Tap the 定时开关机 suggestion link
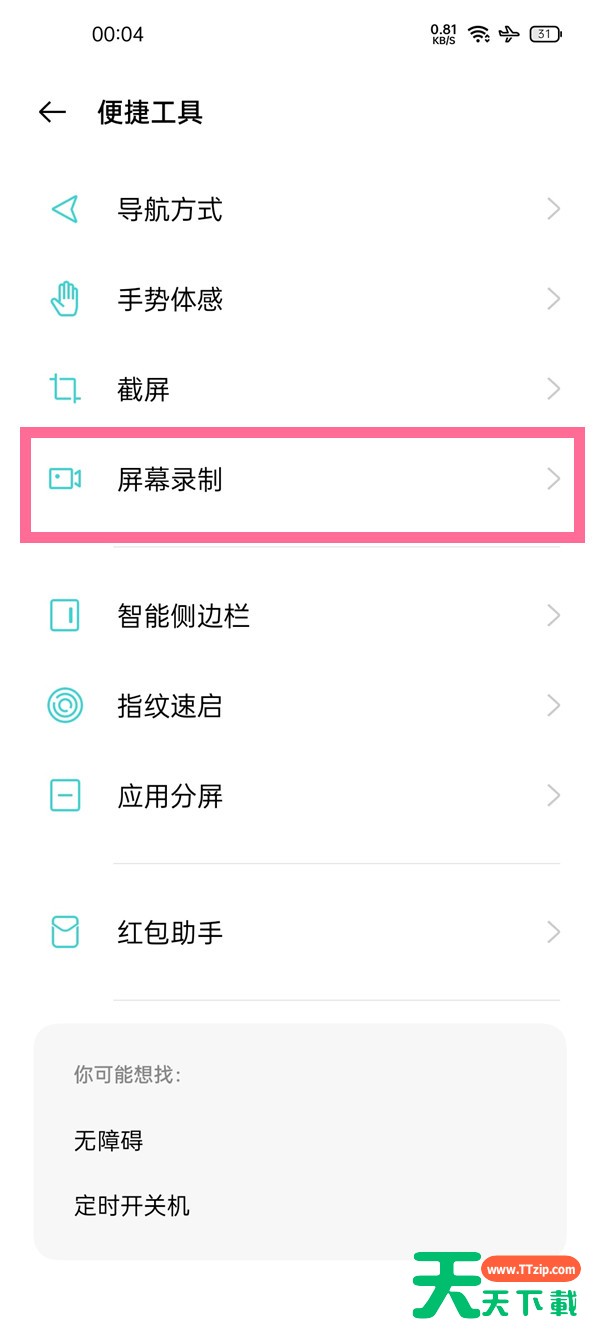 coord(132,1205)
